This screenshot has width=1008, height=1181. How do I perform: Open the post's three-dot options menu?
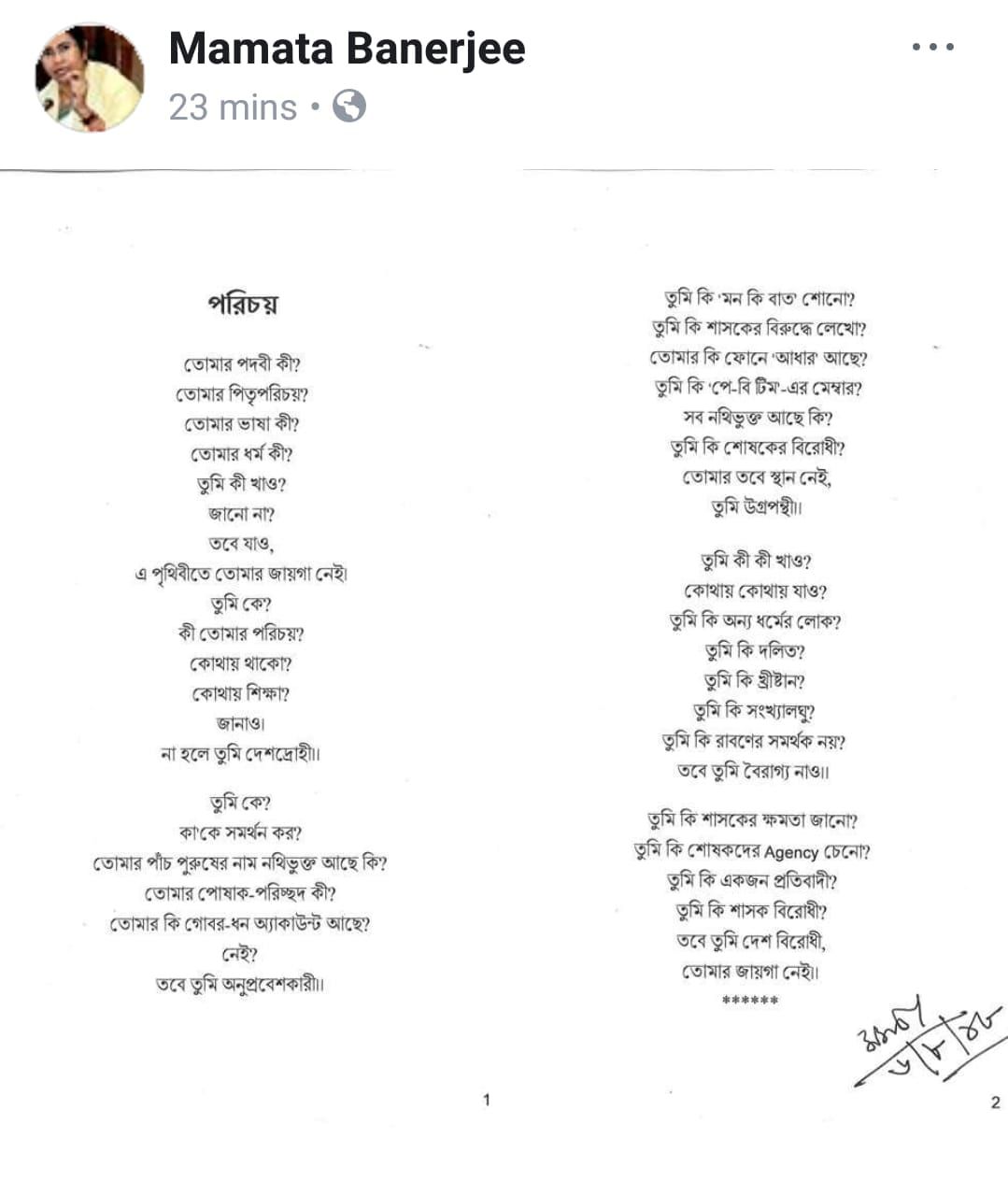click(932, 47)
